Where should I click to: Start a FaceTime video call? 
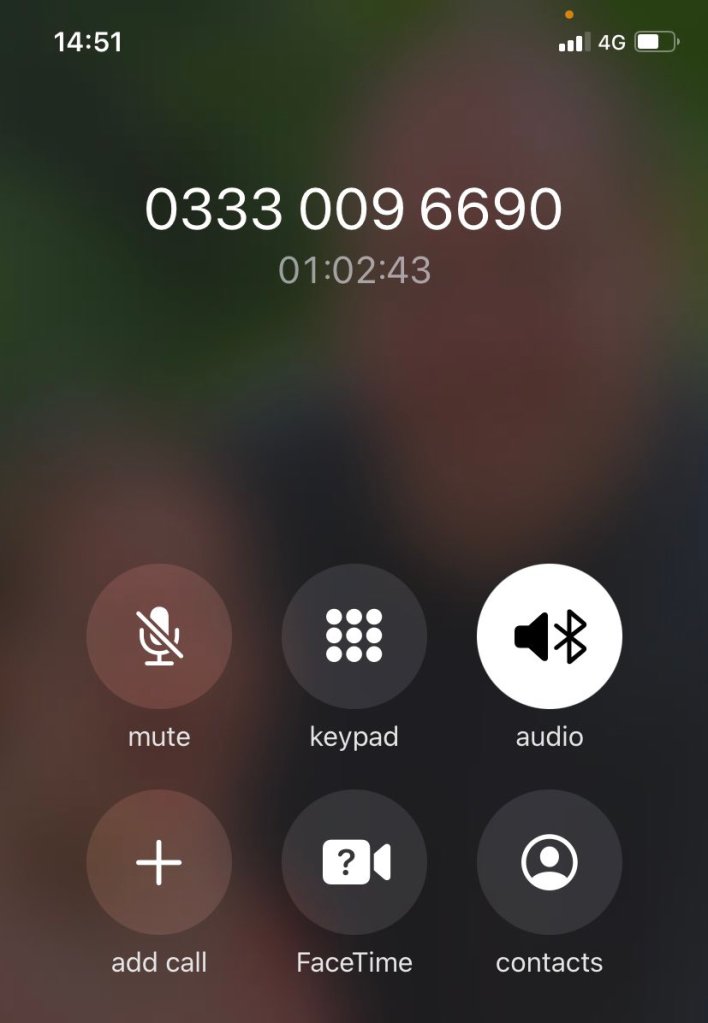354,862
